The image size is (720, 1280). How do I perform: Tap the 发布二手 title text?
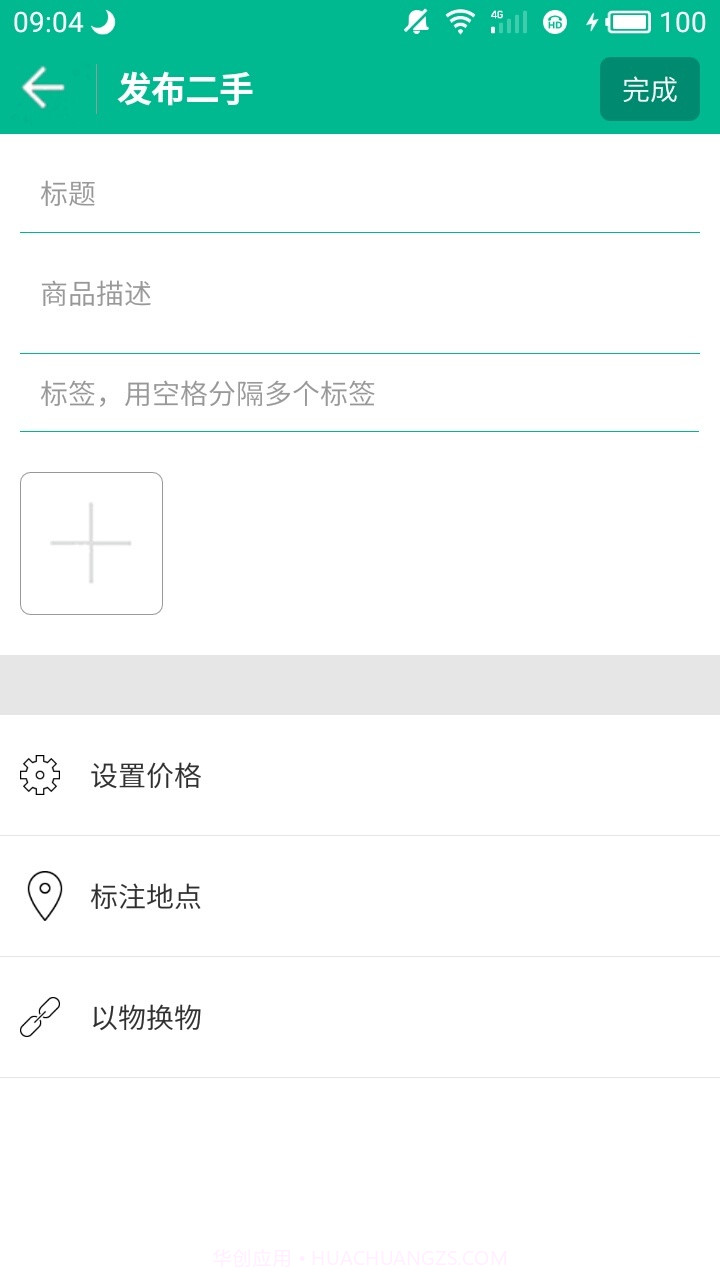184,88
